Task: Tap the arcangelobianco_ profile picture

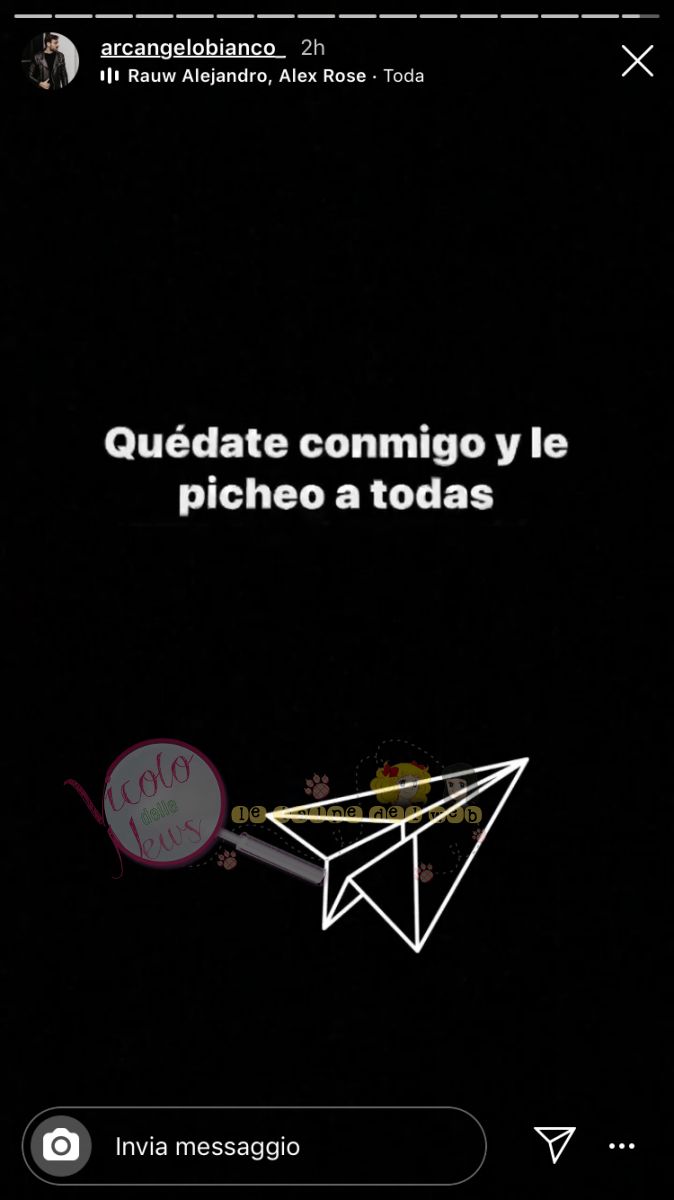Action: [x=50, y=61]
